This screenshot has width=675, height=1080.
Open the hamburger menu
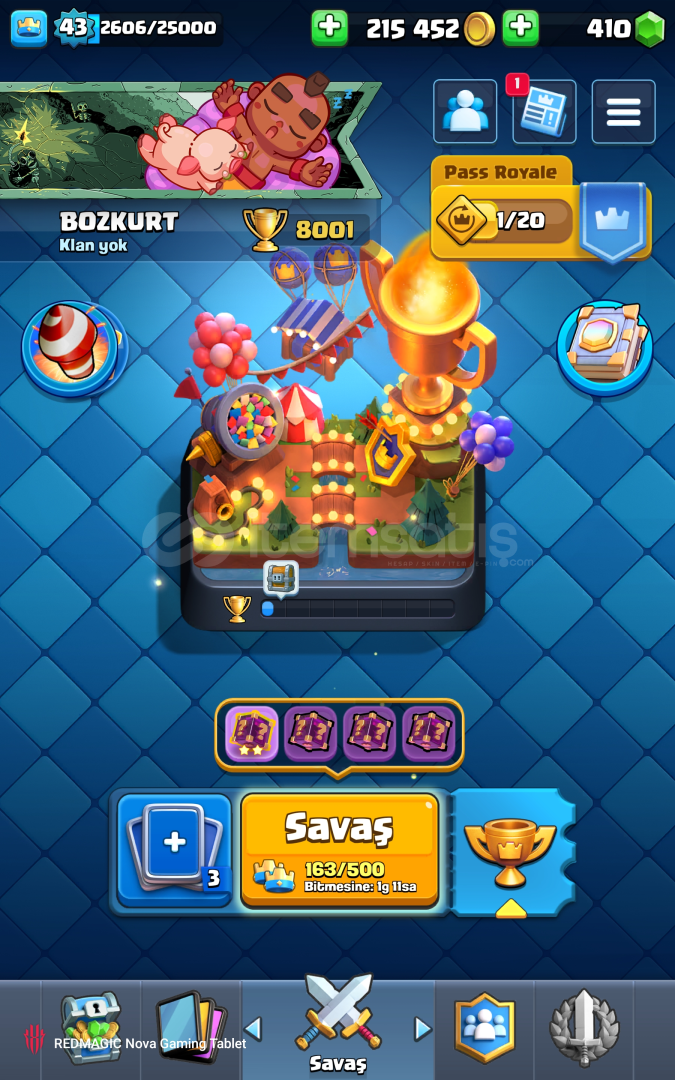(x=623, y=112)
